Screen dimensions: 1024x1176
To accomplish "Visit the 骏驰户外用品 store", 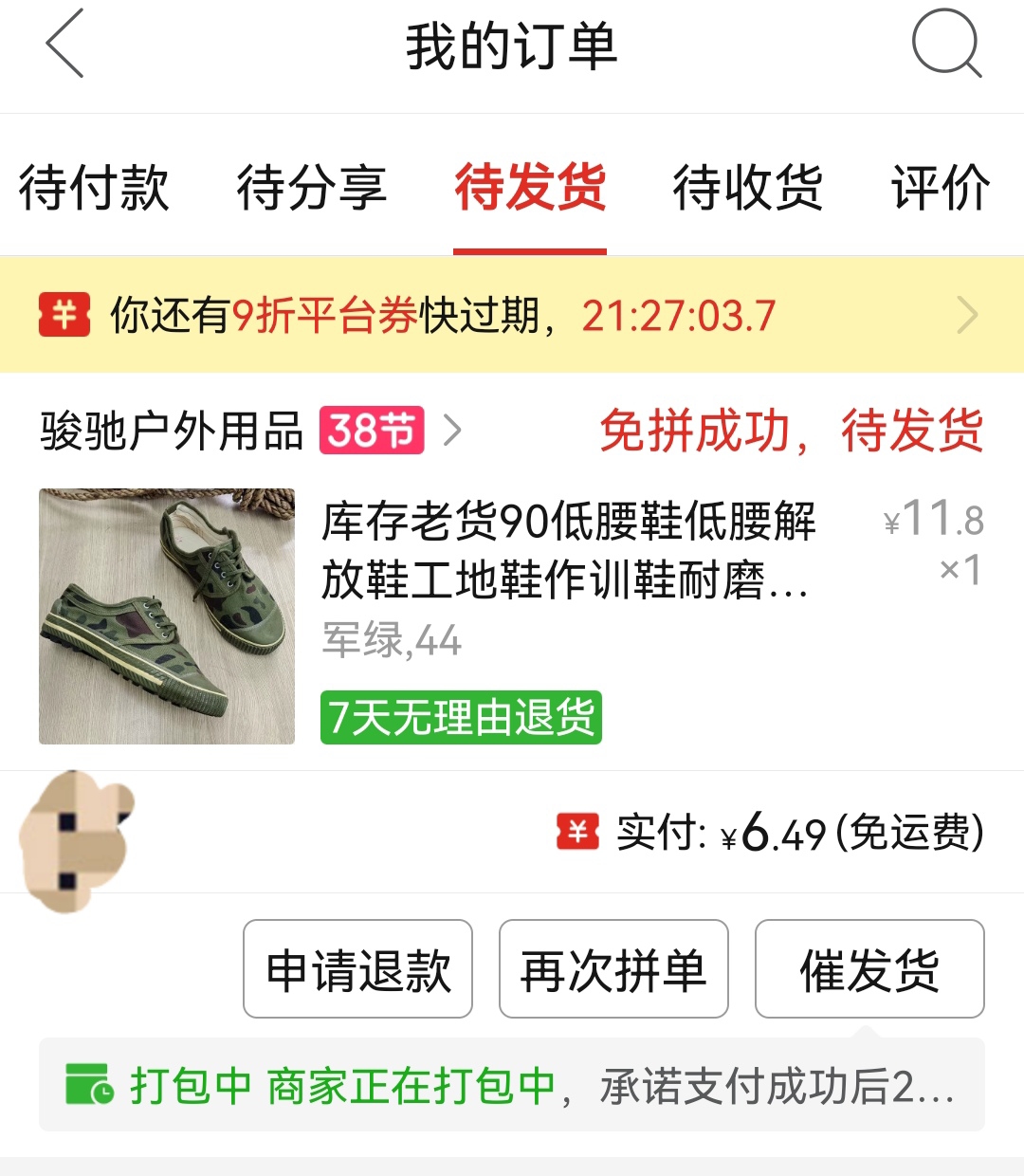I will pos(171,432).
